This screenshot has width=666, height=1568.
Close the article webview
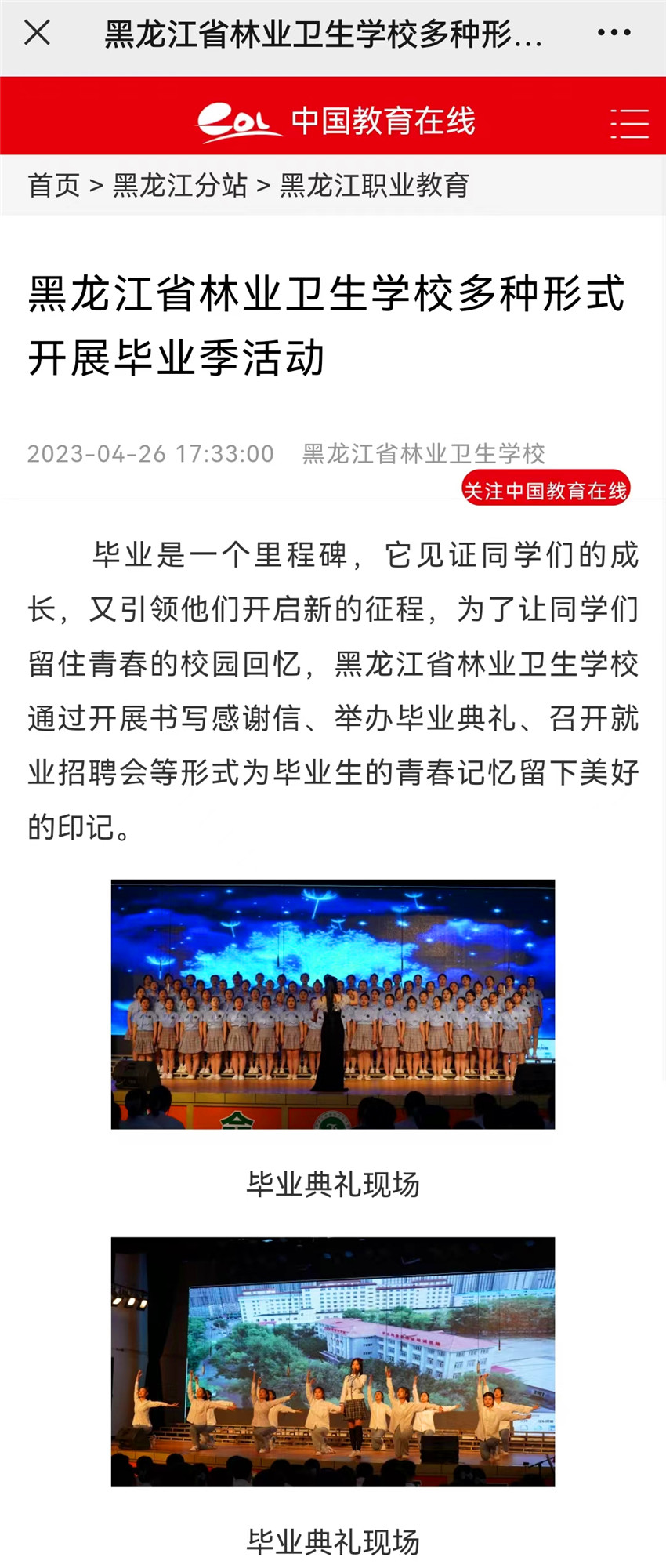pos(37,33)
